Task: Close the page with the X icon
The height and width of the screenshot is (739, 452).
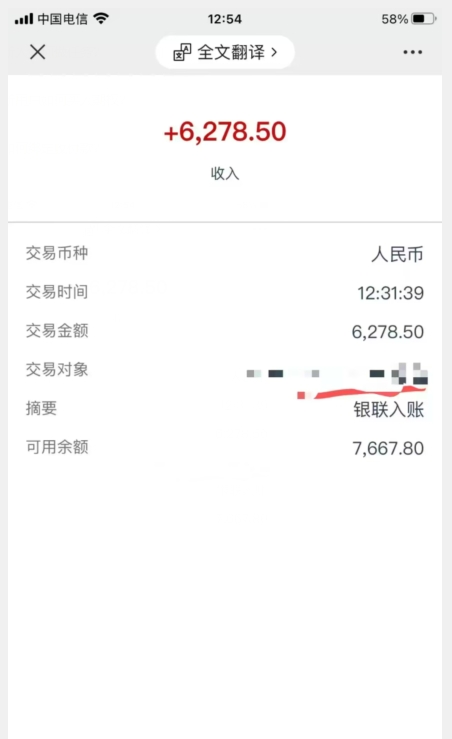Action: coord(38,52)
